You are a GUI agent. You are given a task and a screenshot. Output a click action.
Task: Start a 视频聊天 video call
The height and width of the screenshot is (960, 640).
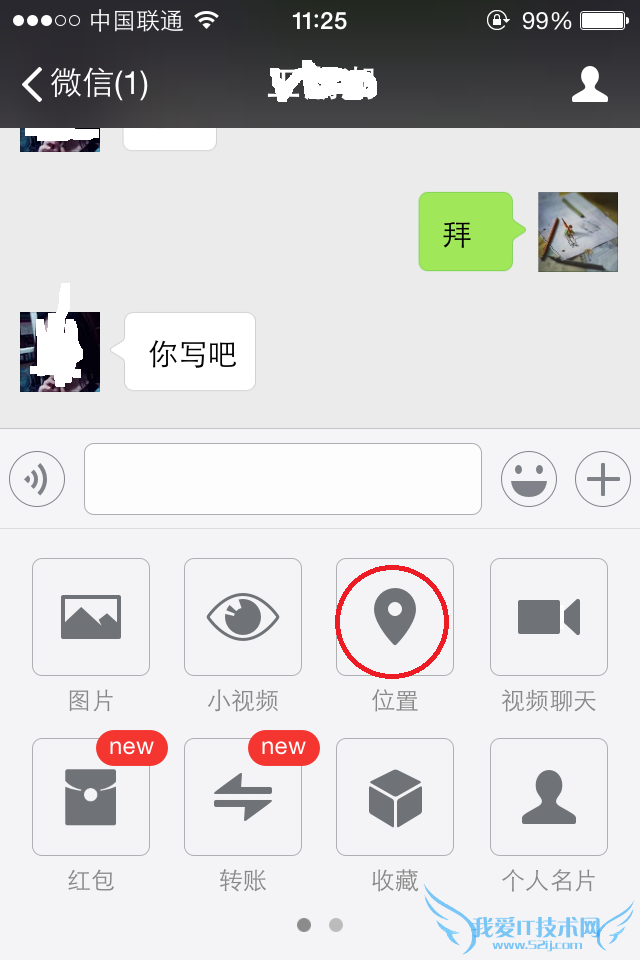pyautogui.click(x=548, y=617)
